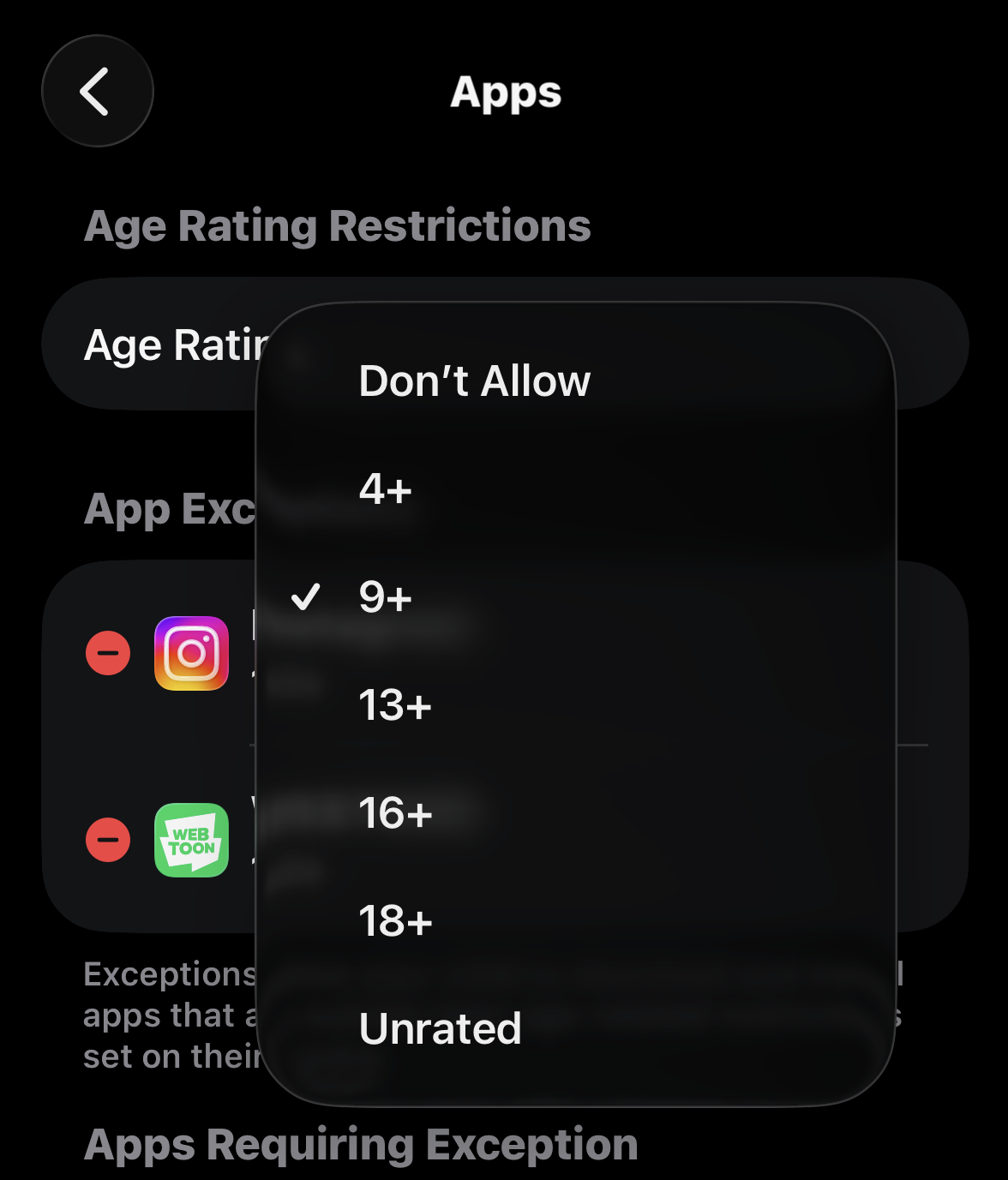Select the 18+ age rating
This screenshot has height=1180, width=1008.
click(395, 921)
